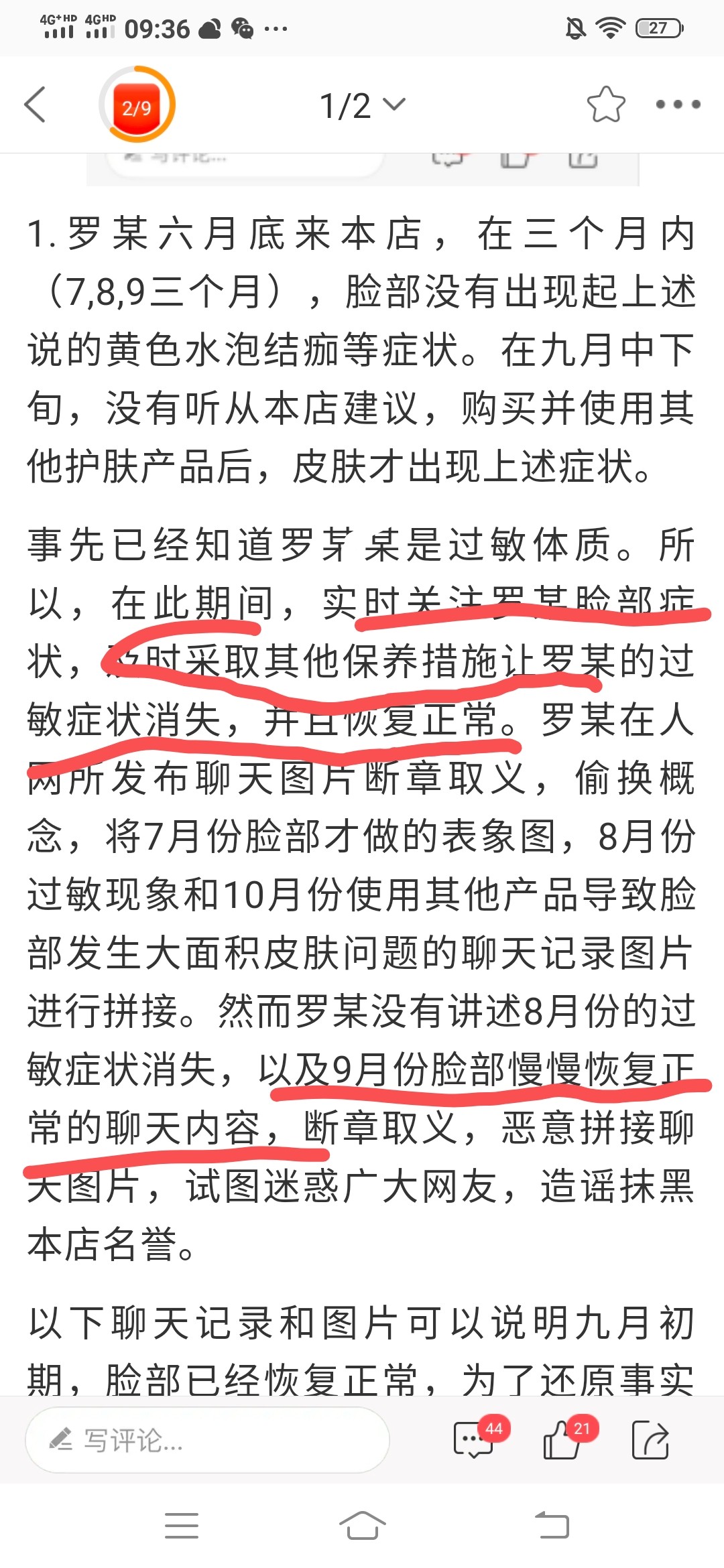Go to the system home screen

[362, 1526]
